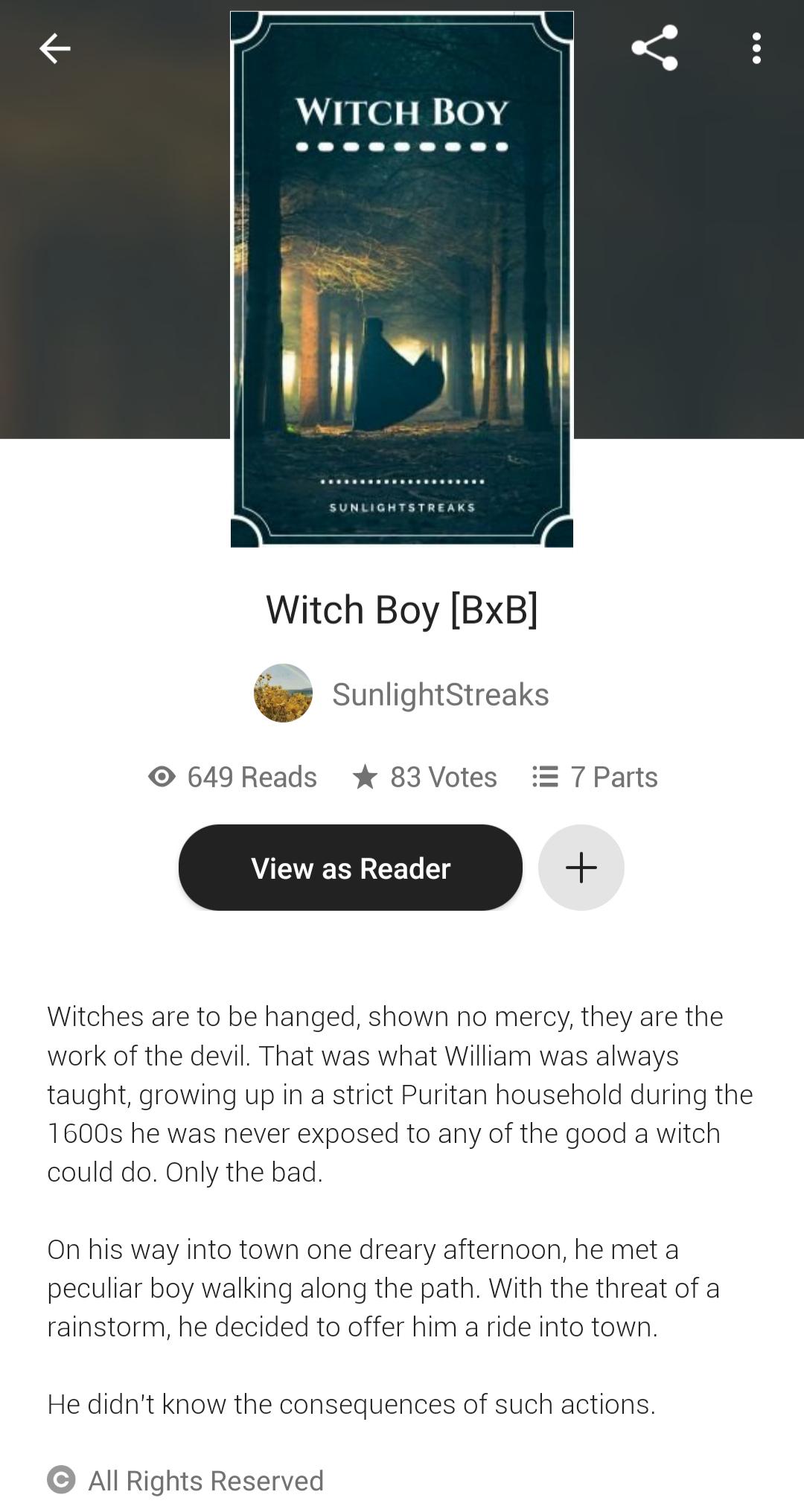Select the story title Witch Boy [BxB]
This screenshot has height=1512, width=804.
402,610
